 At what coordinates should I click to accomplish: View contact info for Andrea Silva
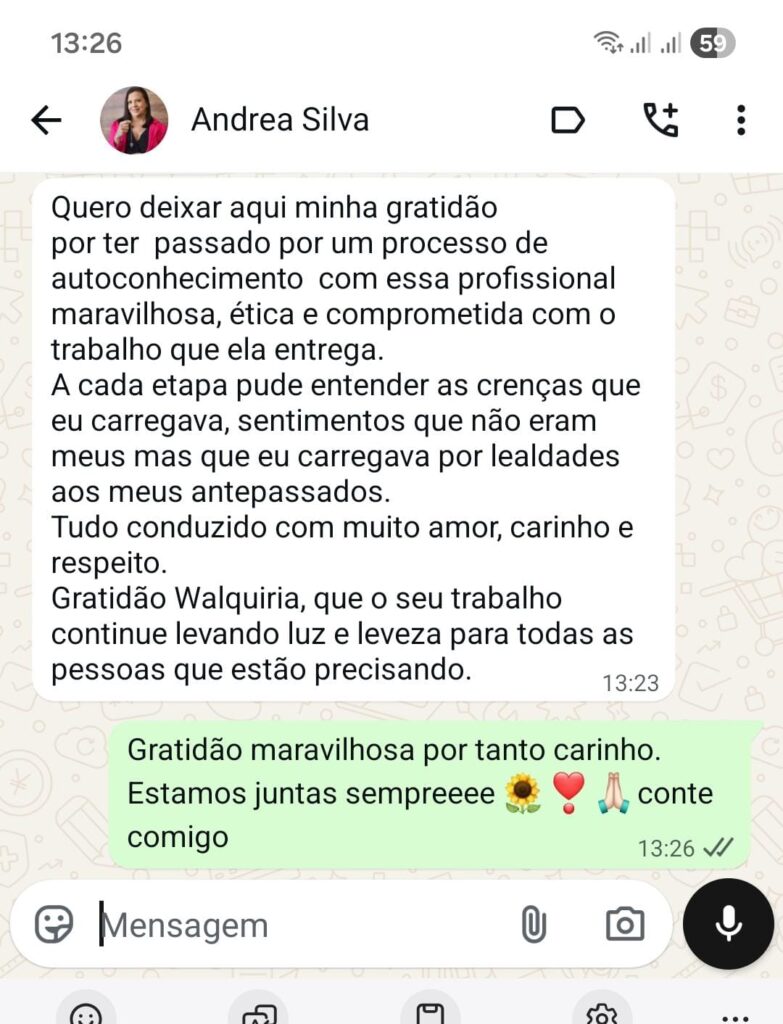[x=280, y=121]
